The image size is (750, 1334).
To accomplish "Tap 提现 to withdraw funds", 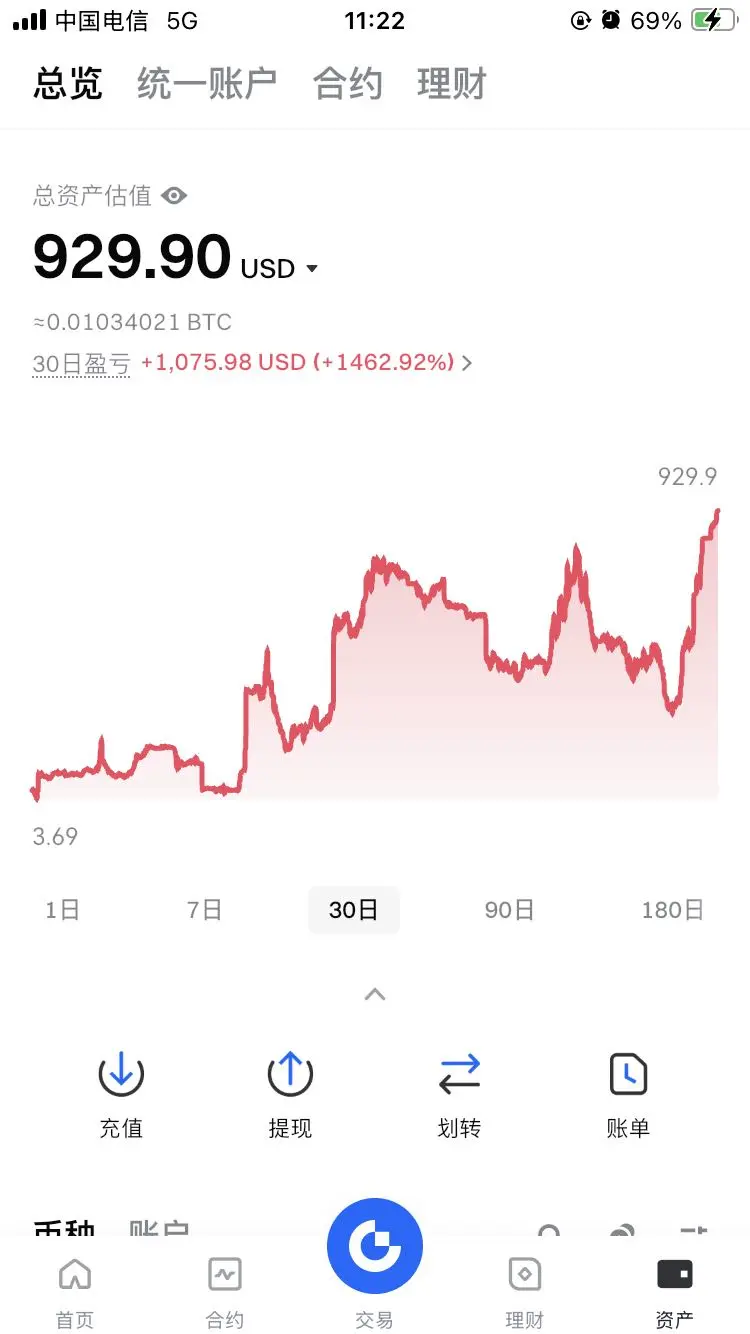I will pos(290,1095).
